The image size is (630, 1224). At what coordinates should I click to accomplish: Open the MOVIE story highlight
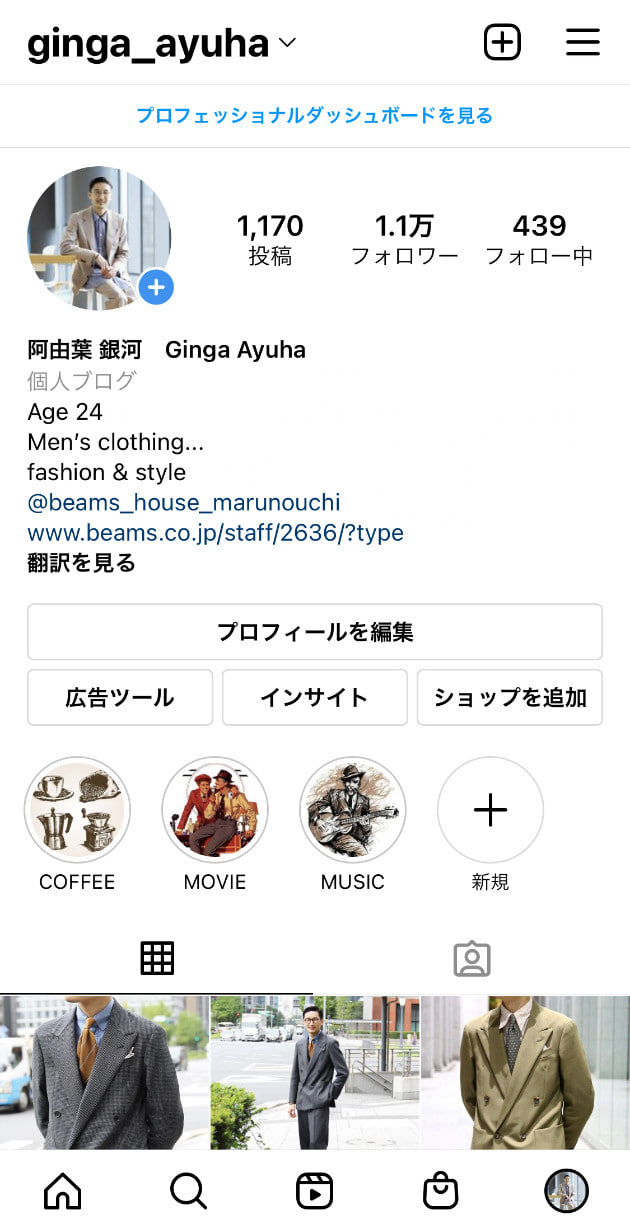click(215, 809)
